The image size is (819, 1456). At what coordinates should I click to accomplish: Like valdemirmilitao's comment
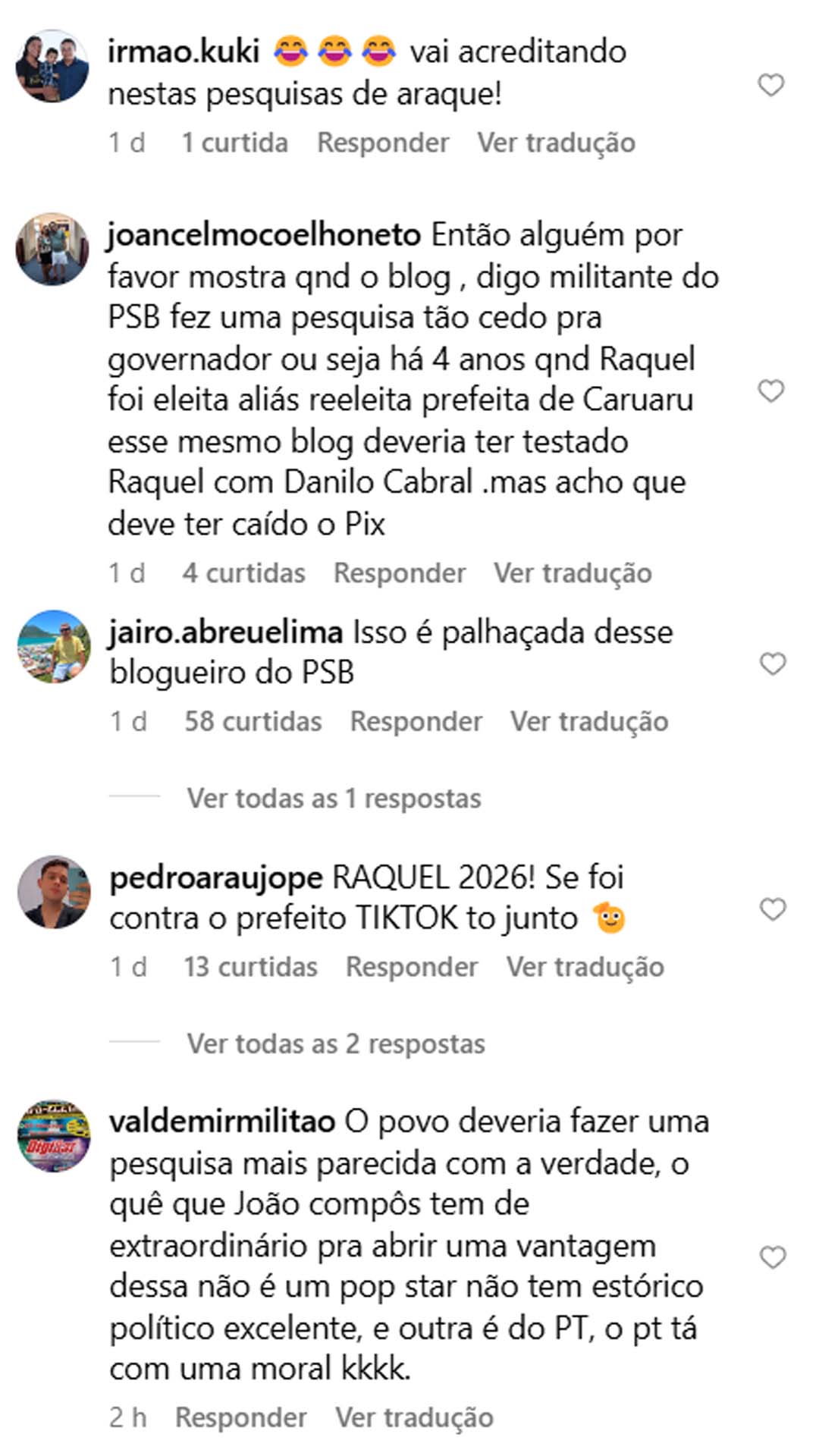point(772,1257)
